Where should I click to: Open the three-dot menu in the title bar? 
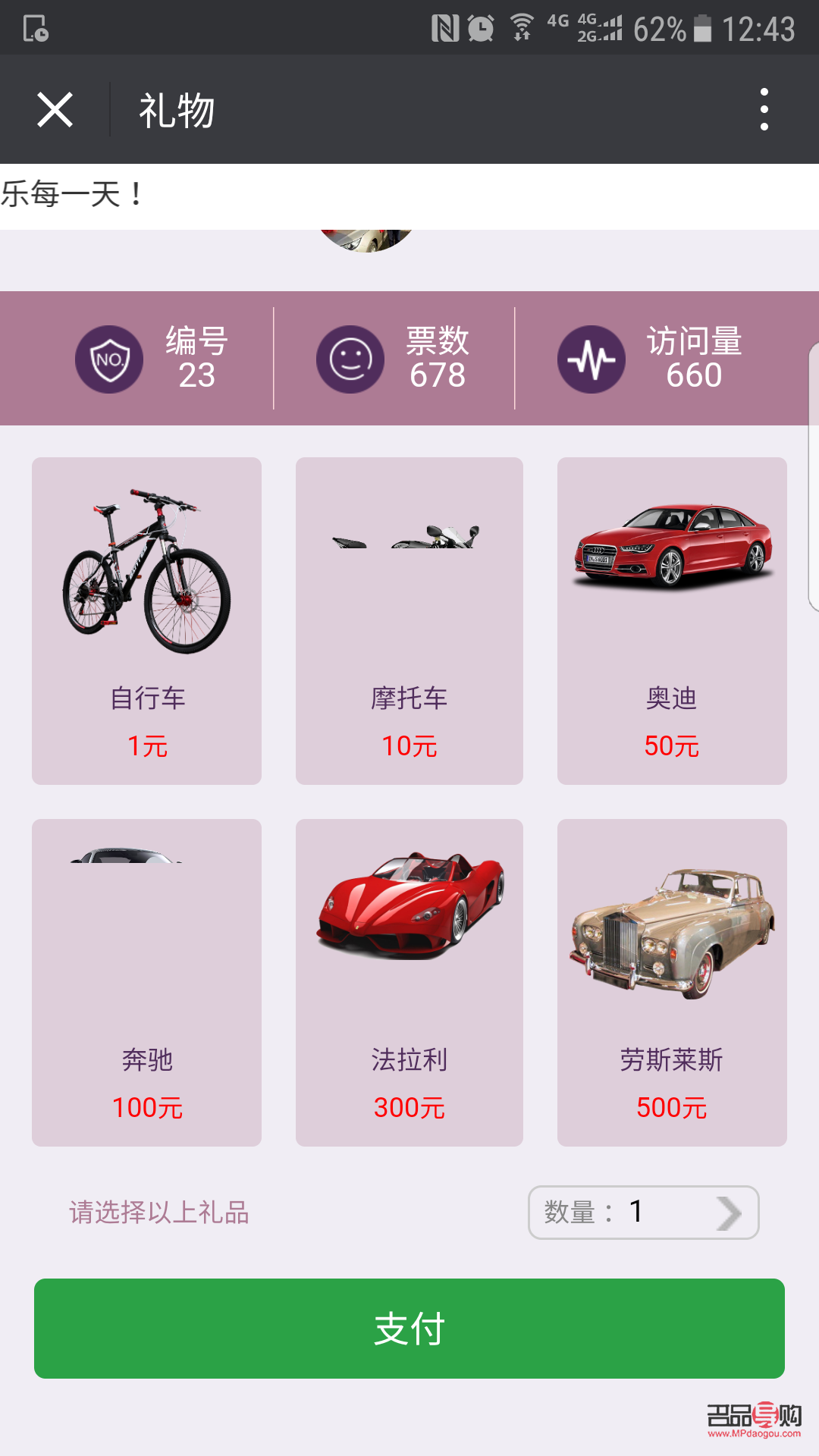[764, 108]
